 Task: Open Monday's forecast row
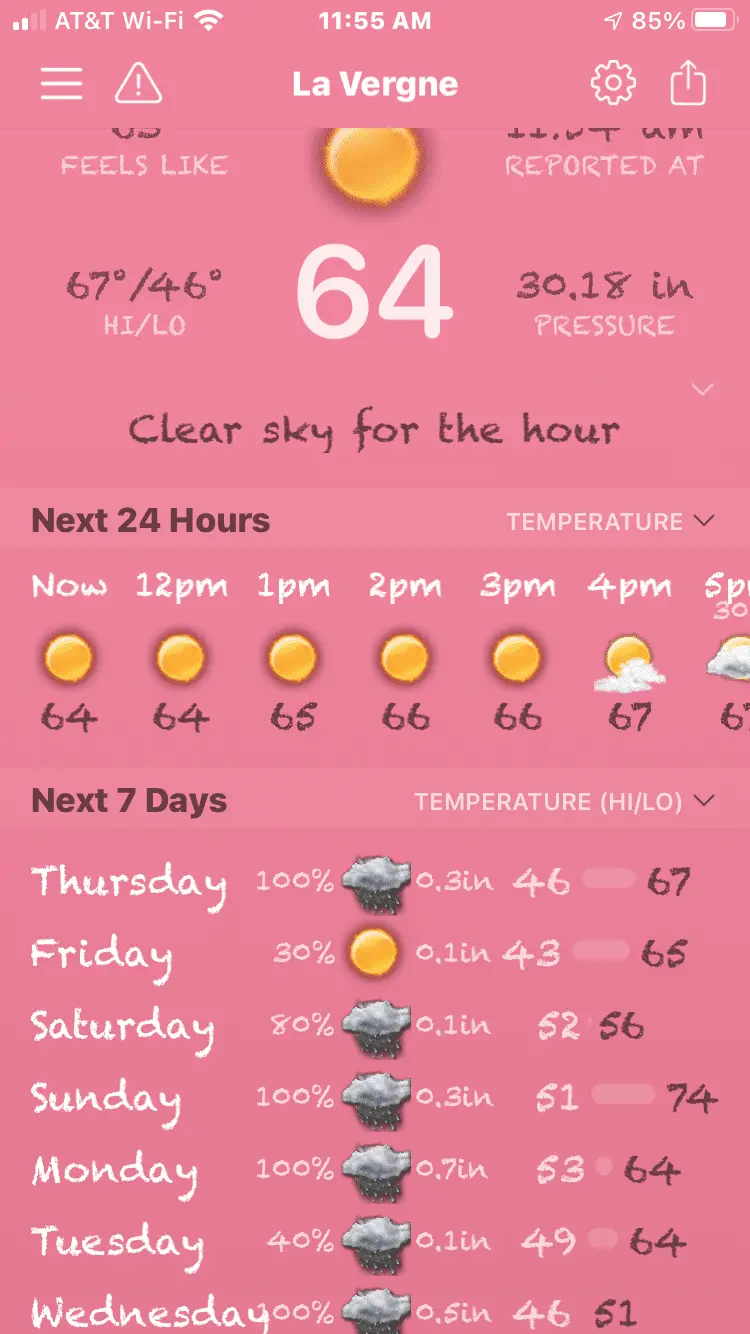click(375, 1169)
